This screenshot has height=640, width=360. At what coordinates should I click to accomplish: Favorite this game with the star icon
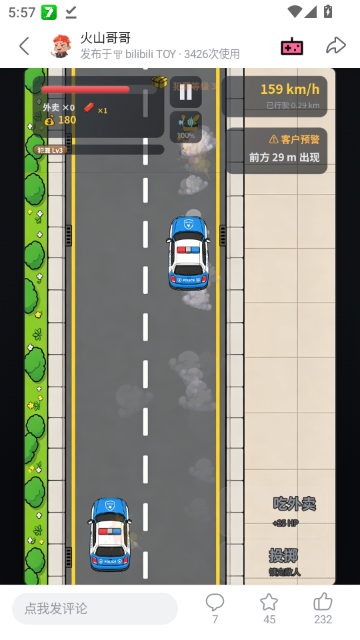[x=269, y=609]
